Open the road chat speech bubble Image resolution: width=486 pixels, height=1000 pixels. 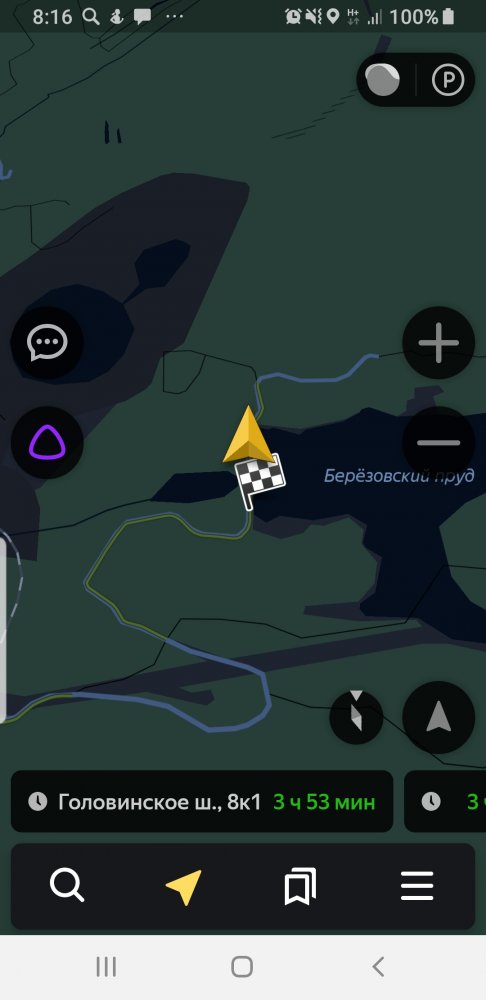point(47,342)
